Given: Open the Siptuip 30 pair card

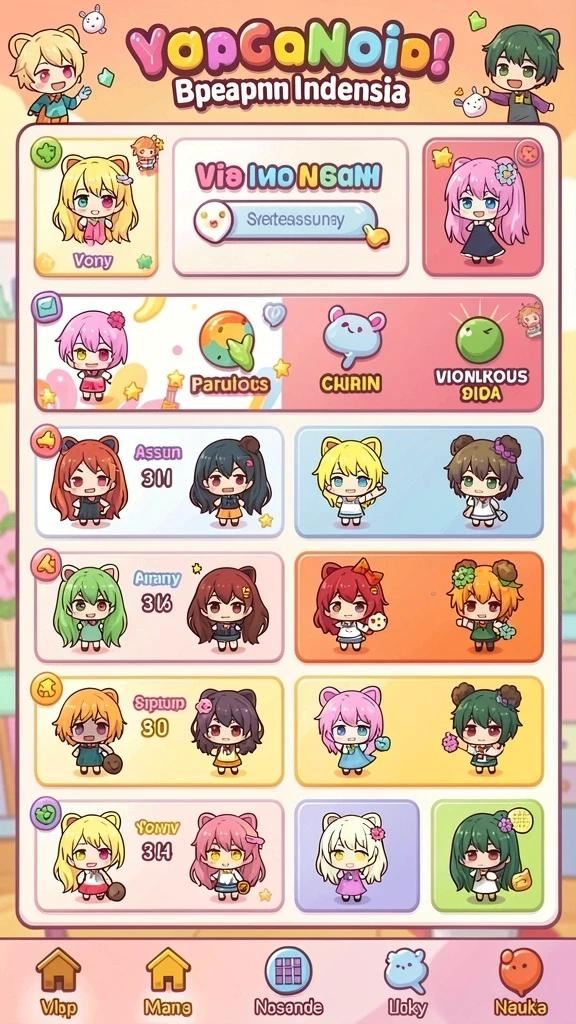Looking at the screenshot, I should tap(159, 731).
